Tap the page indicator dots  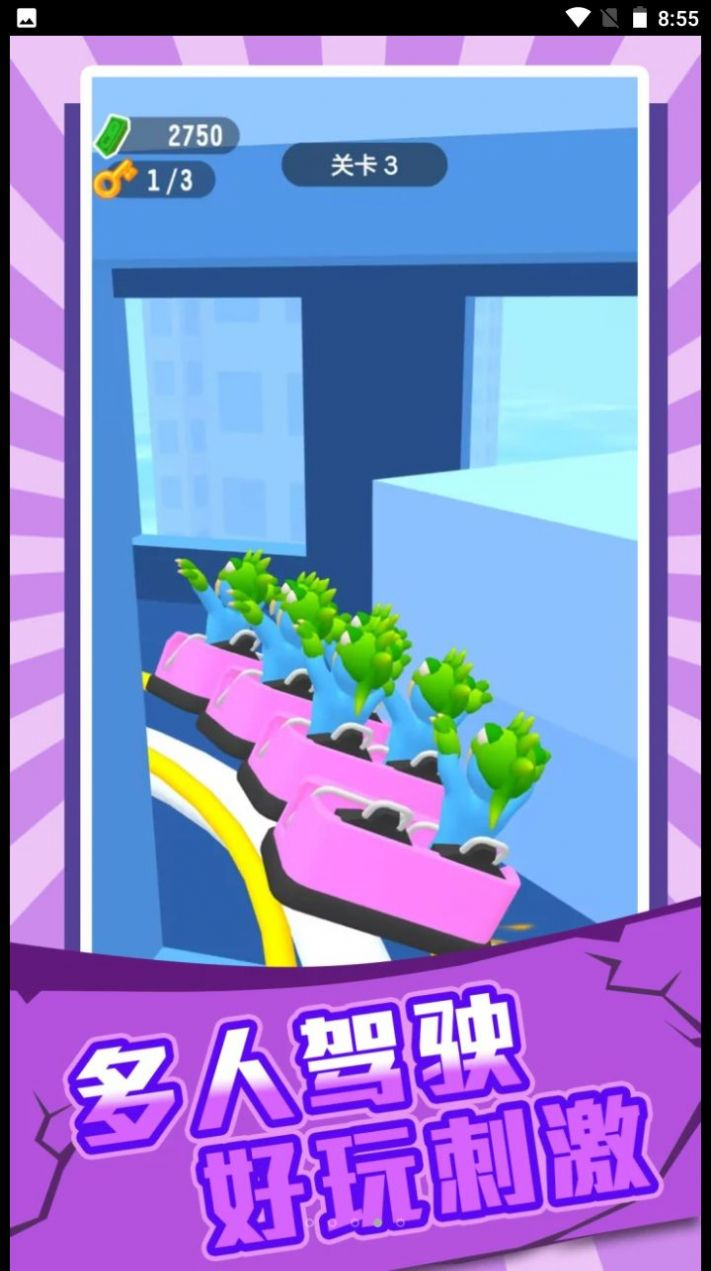point(355,1221)
